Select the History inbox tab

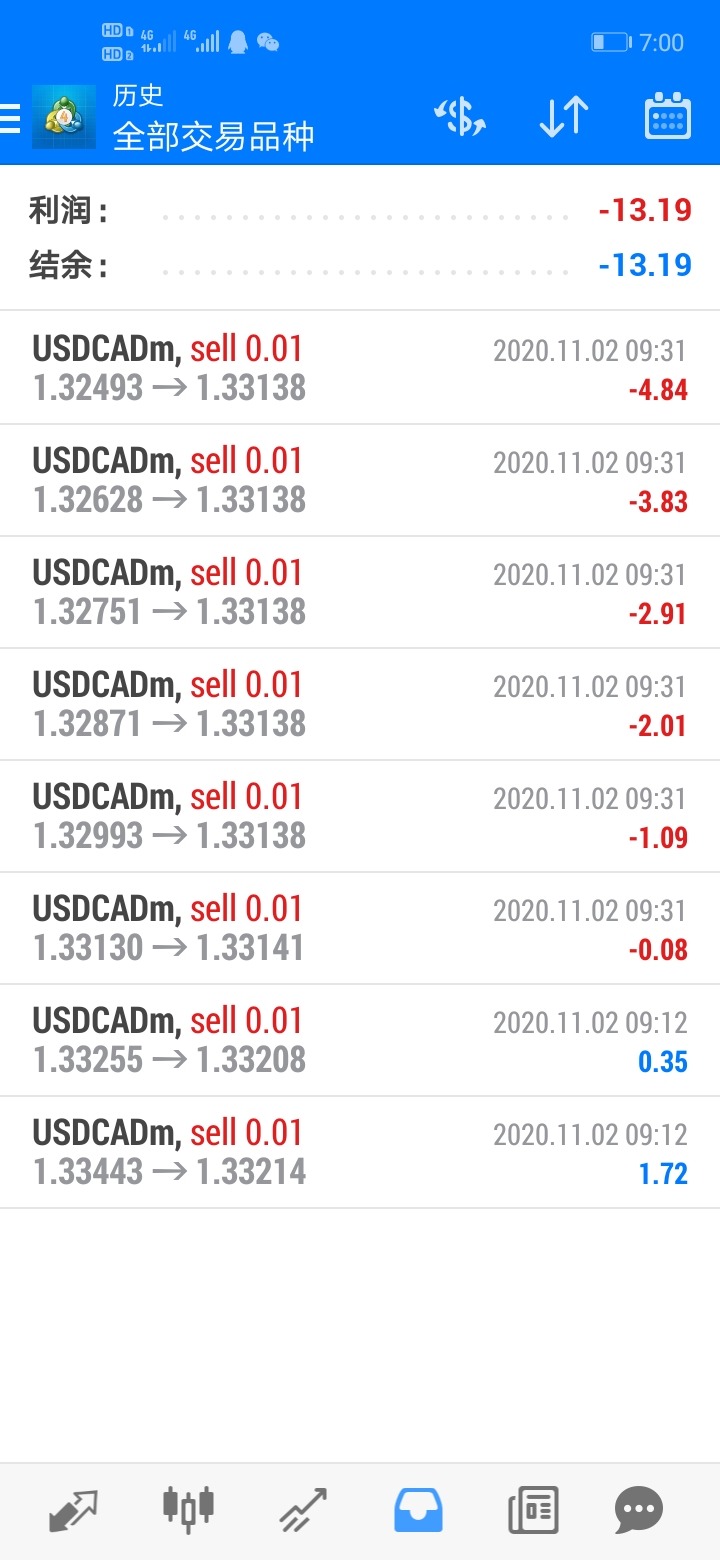(418, 1510)
